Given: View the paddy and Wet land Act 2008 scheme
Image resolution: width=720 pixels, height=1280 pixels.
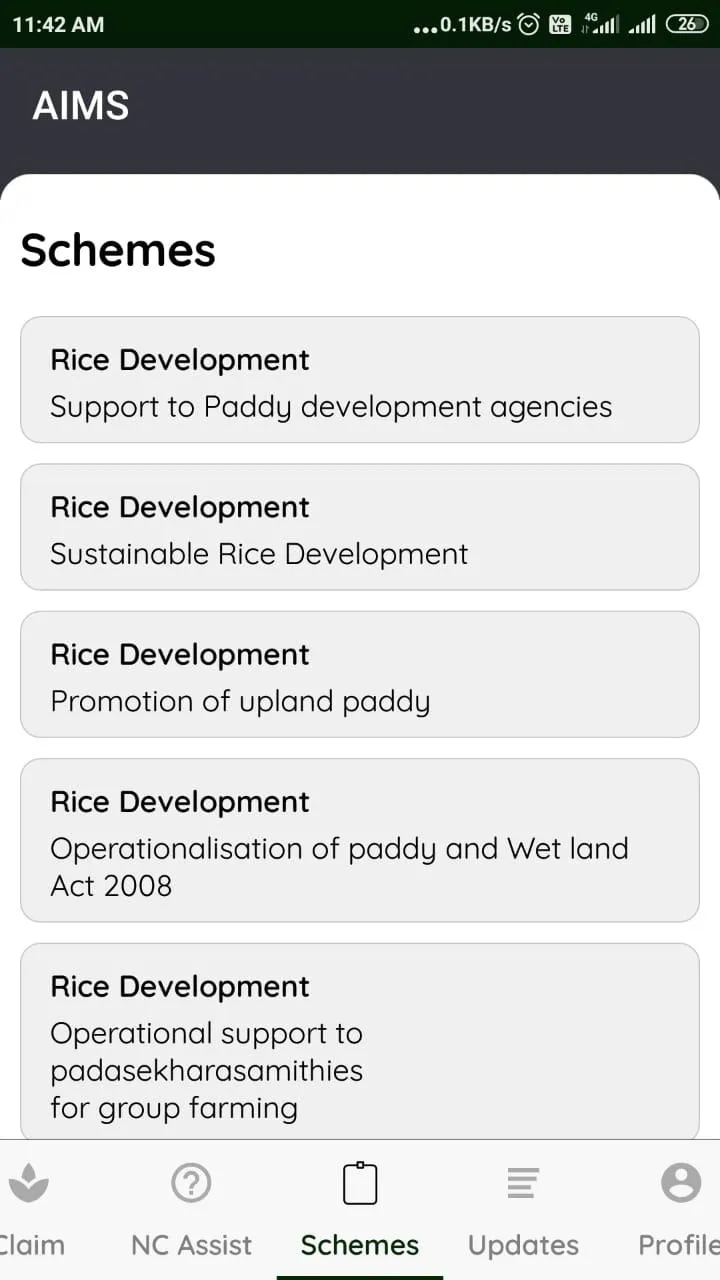Looking at the screenshot, I should coord(360,840).
